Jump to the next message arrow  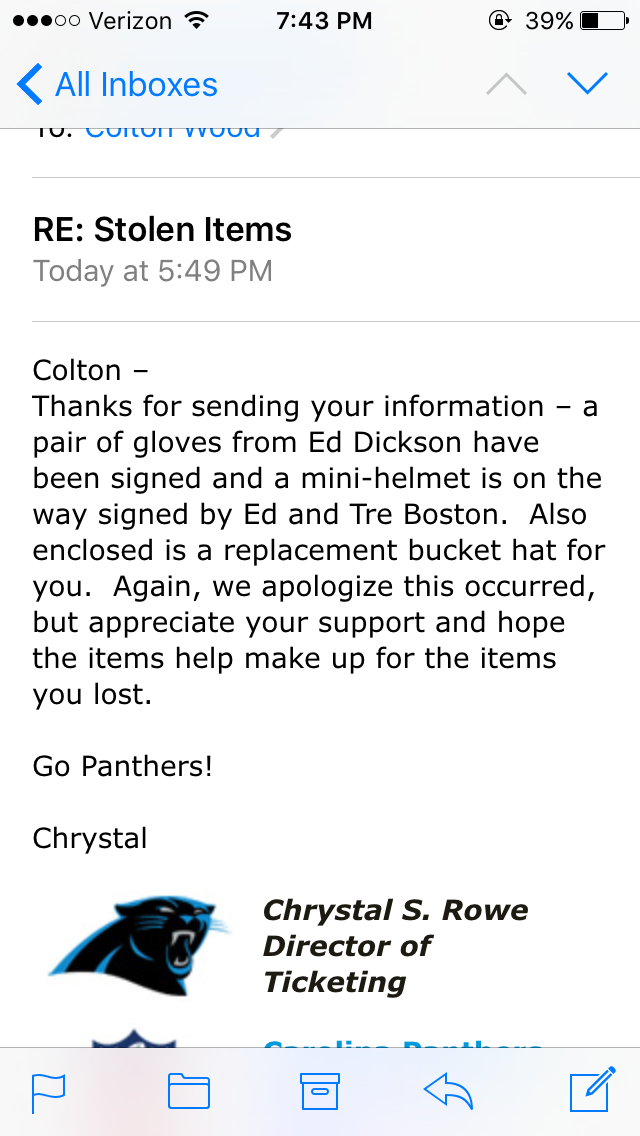(587, 84)
